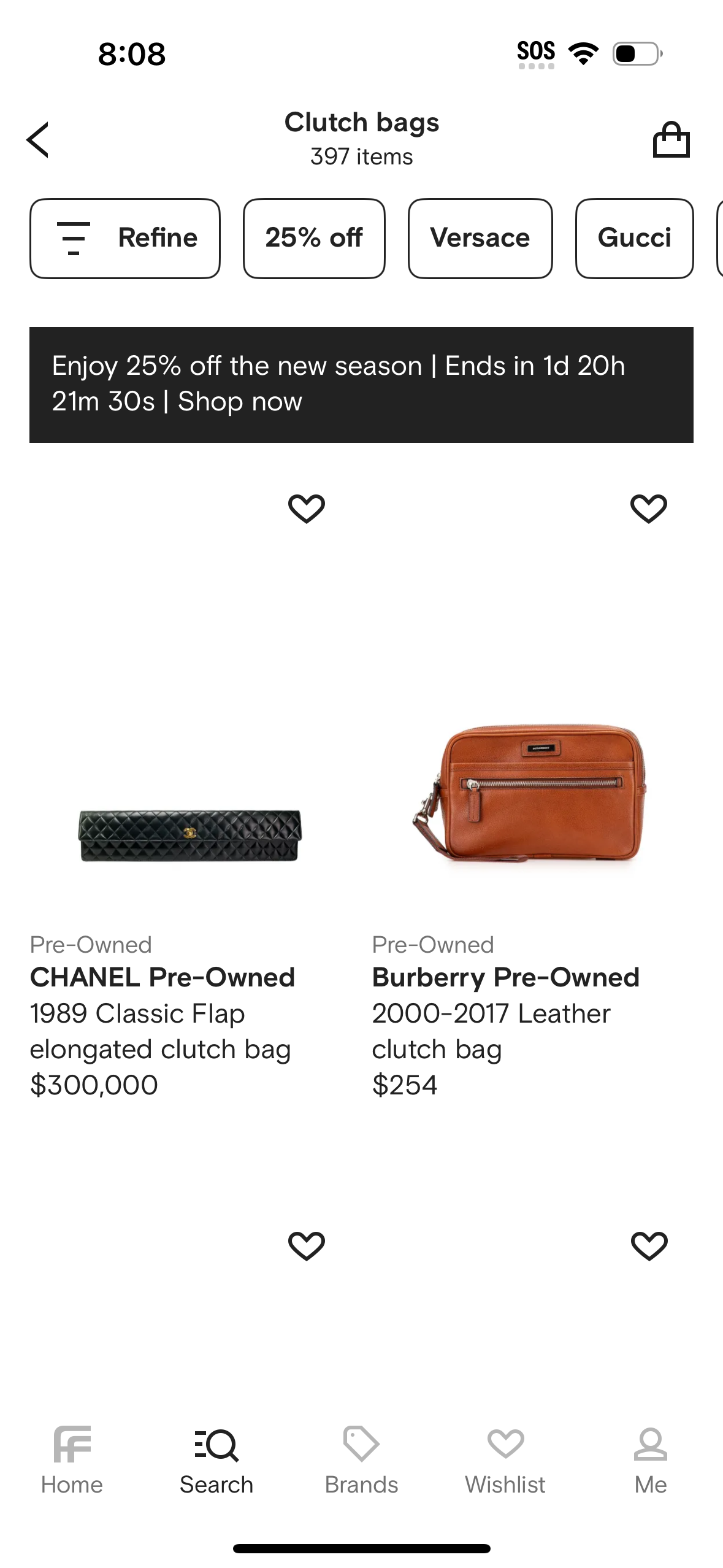The height and width of the screenshot is (1568, 723).
Task: Apply the 25% off filter chip
Action: click(x=313, y=238)
